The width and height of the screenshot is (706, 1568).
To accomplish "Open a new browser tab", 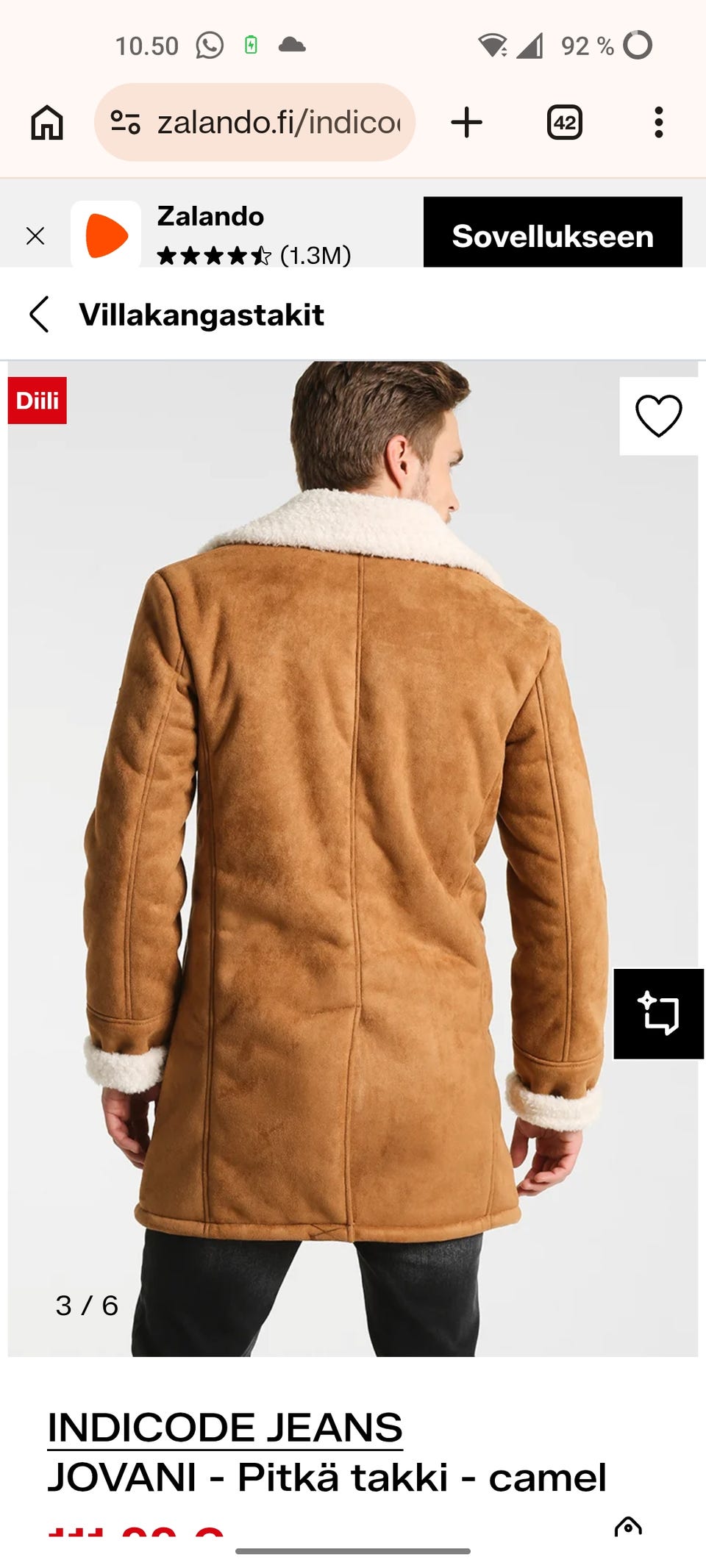I will coord(466,122).
